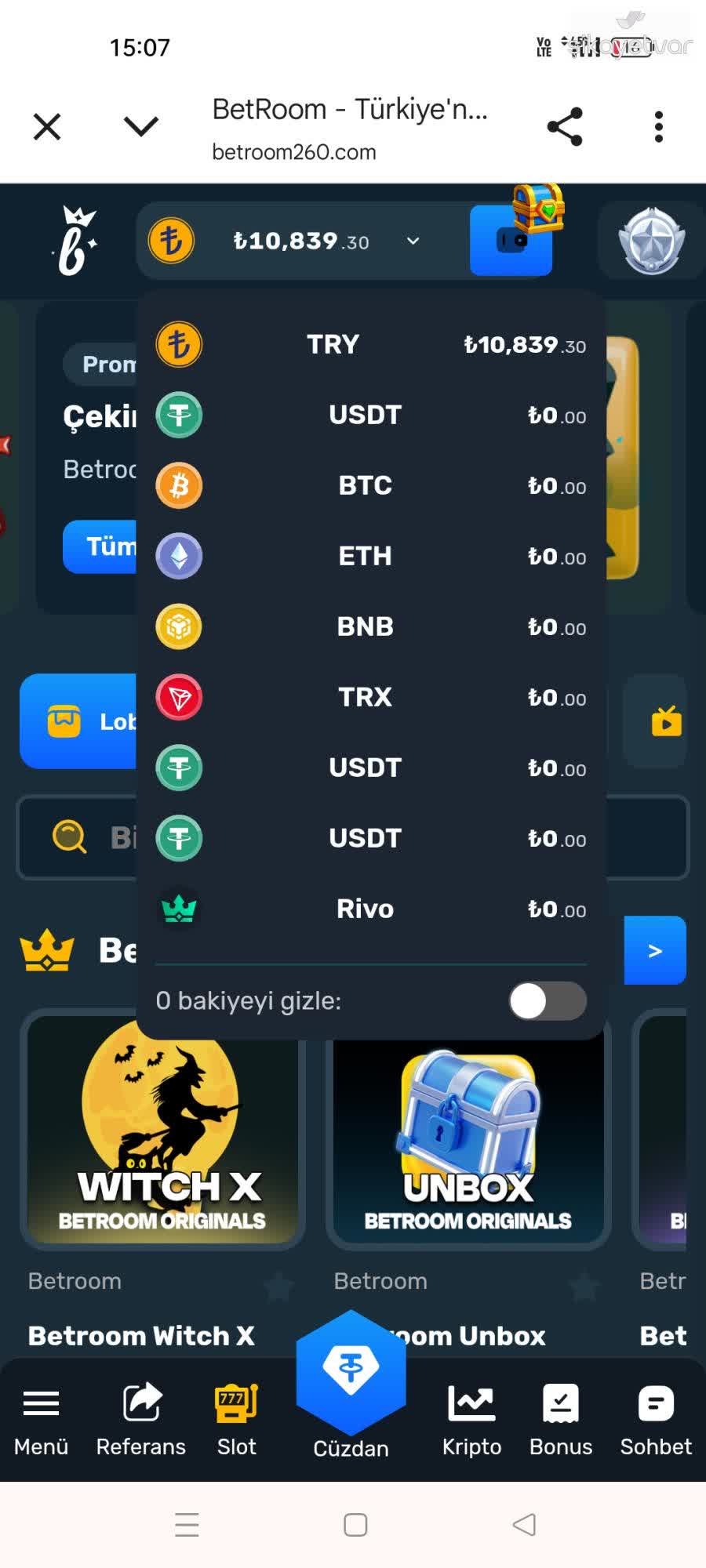Collapse the page with the down arrow
706x1568 pixels.
click(140, 126)
